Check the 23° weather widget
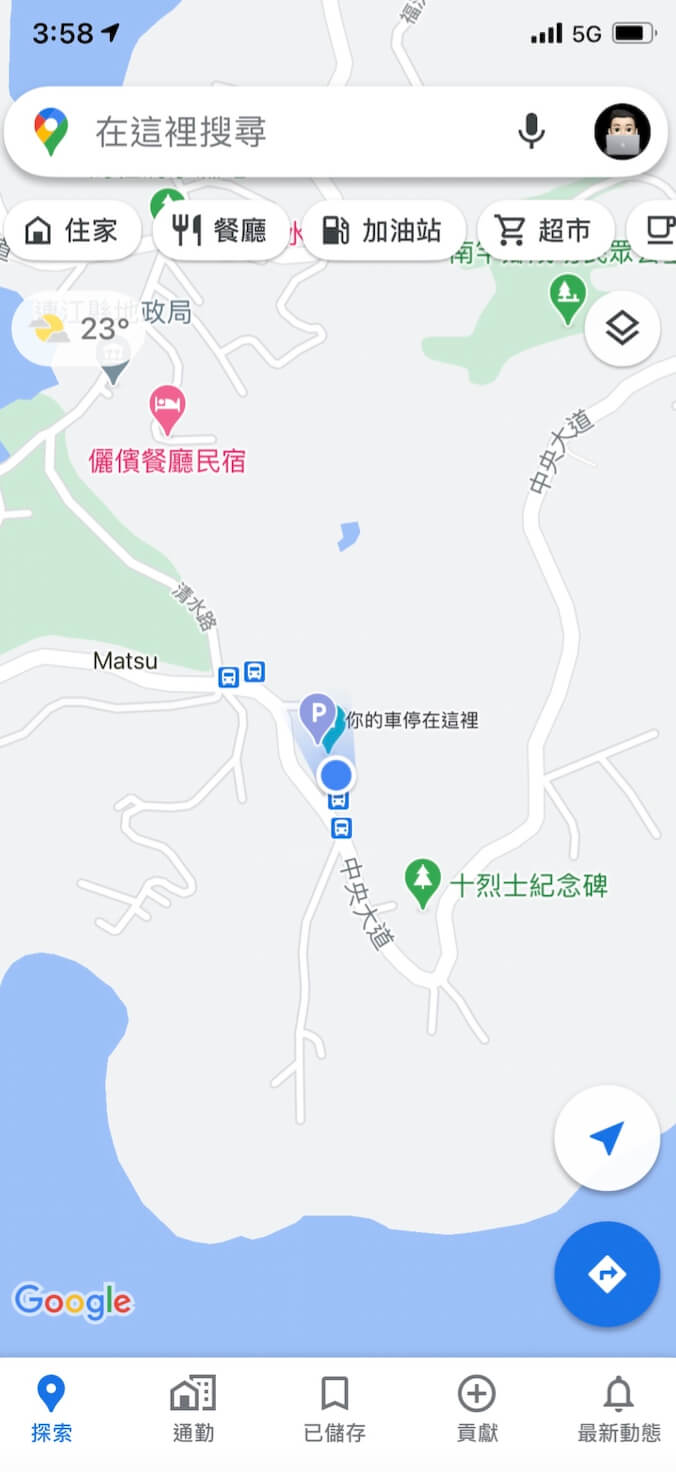Viewport: 676px width, 1472px height. (x=80, y=328)
